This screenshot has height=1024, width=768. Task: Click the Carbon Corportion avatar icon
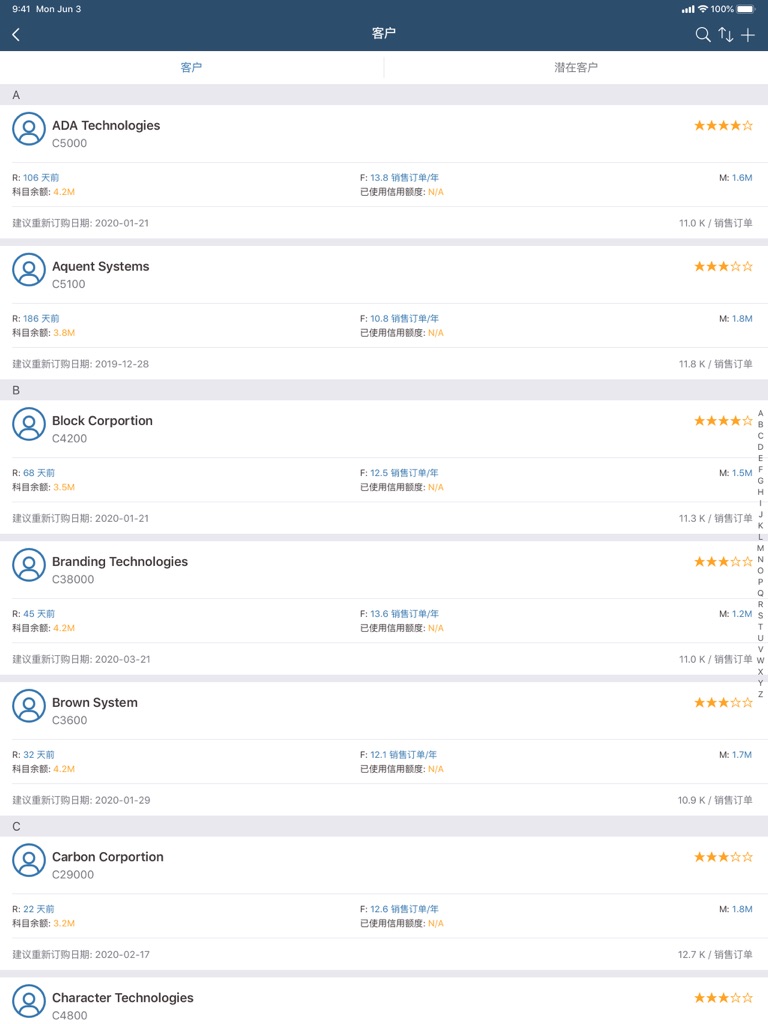(29, 860)
